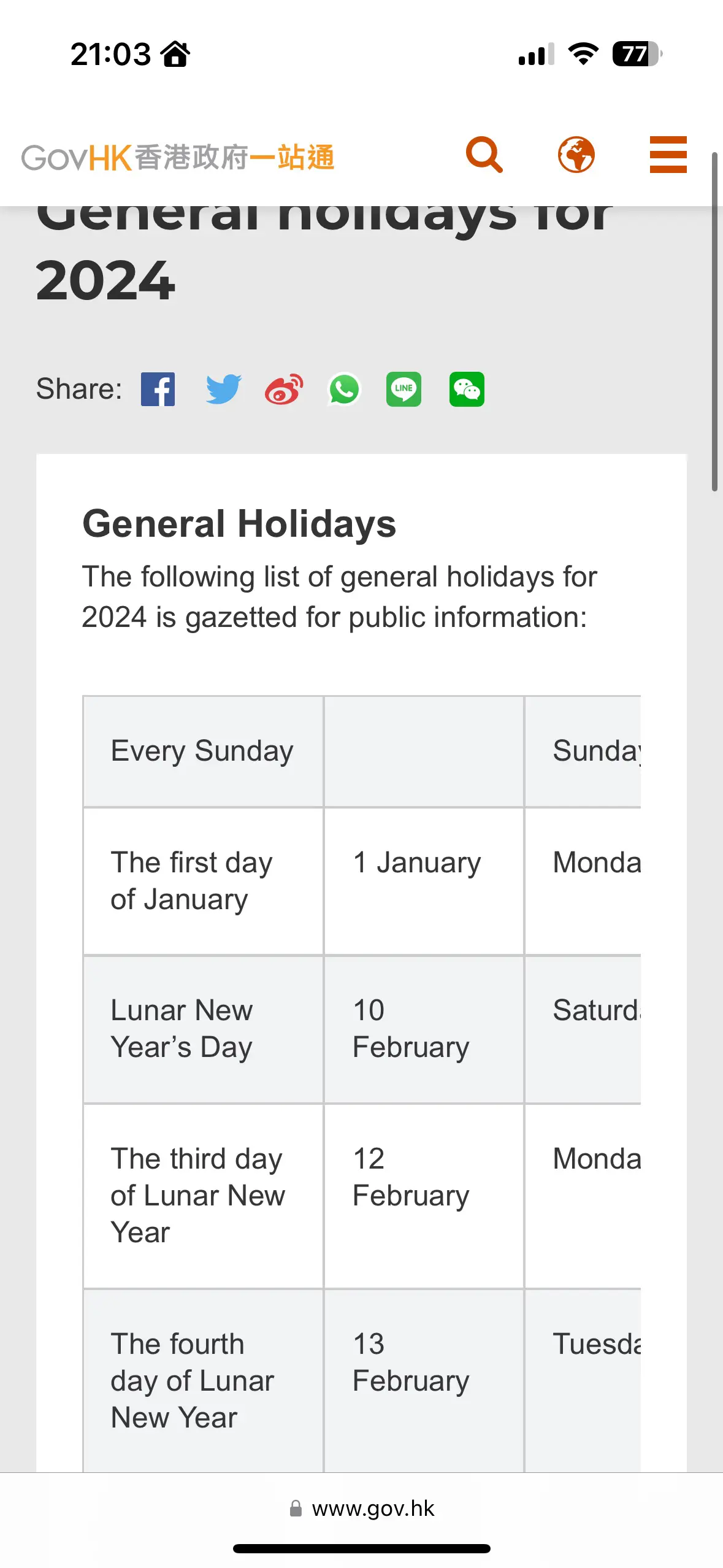Share this page on Twitter
Viewport: 723px width, 1568px height.
tap(223, 389)
